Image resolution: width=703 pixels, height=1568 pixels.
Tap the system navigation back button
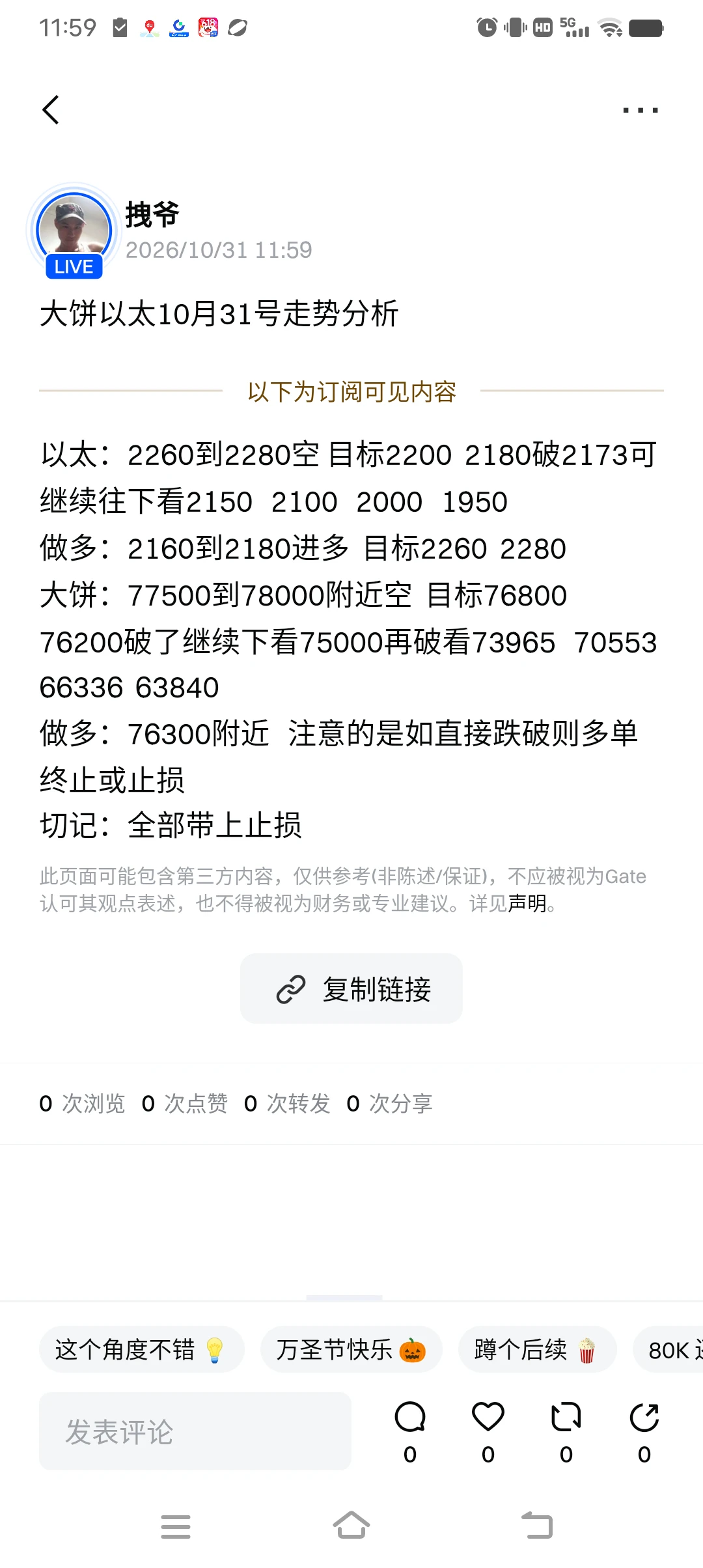[538, 1525]
